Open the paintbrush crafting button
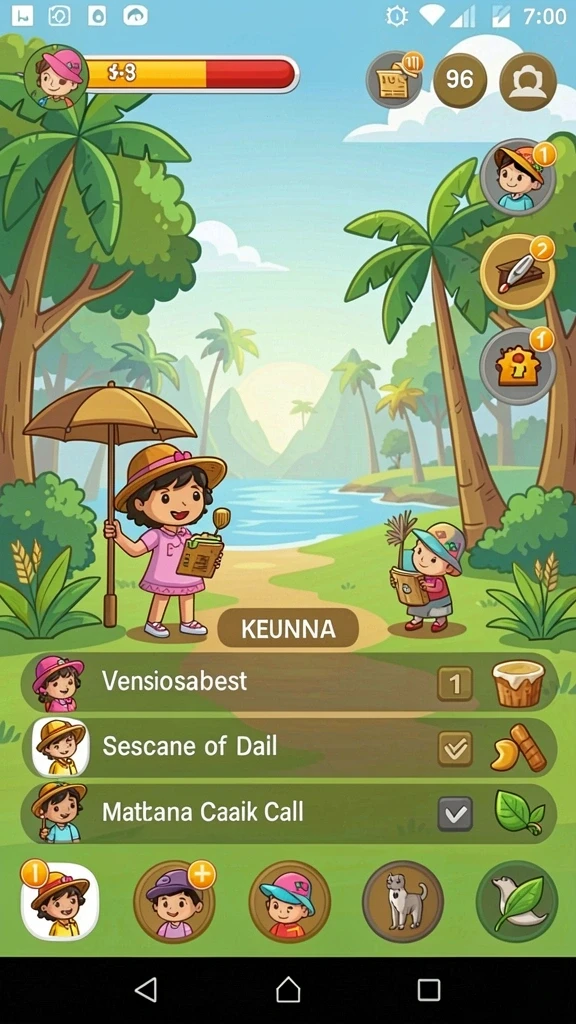This screenshot has width=576, height=1024. tap(518, 272)
